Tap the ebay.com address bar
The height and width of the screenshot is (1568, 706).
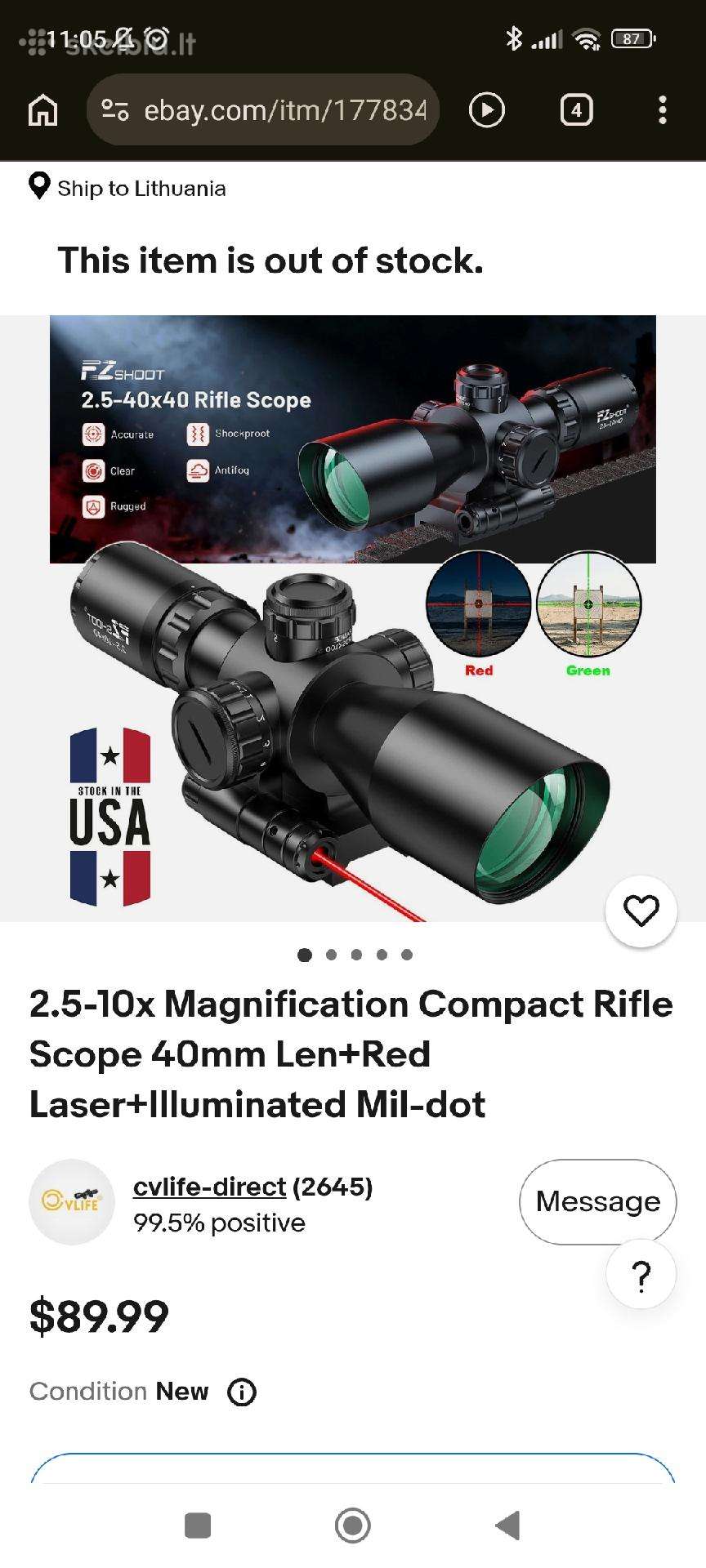[263, 109]
